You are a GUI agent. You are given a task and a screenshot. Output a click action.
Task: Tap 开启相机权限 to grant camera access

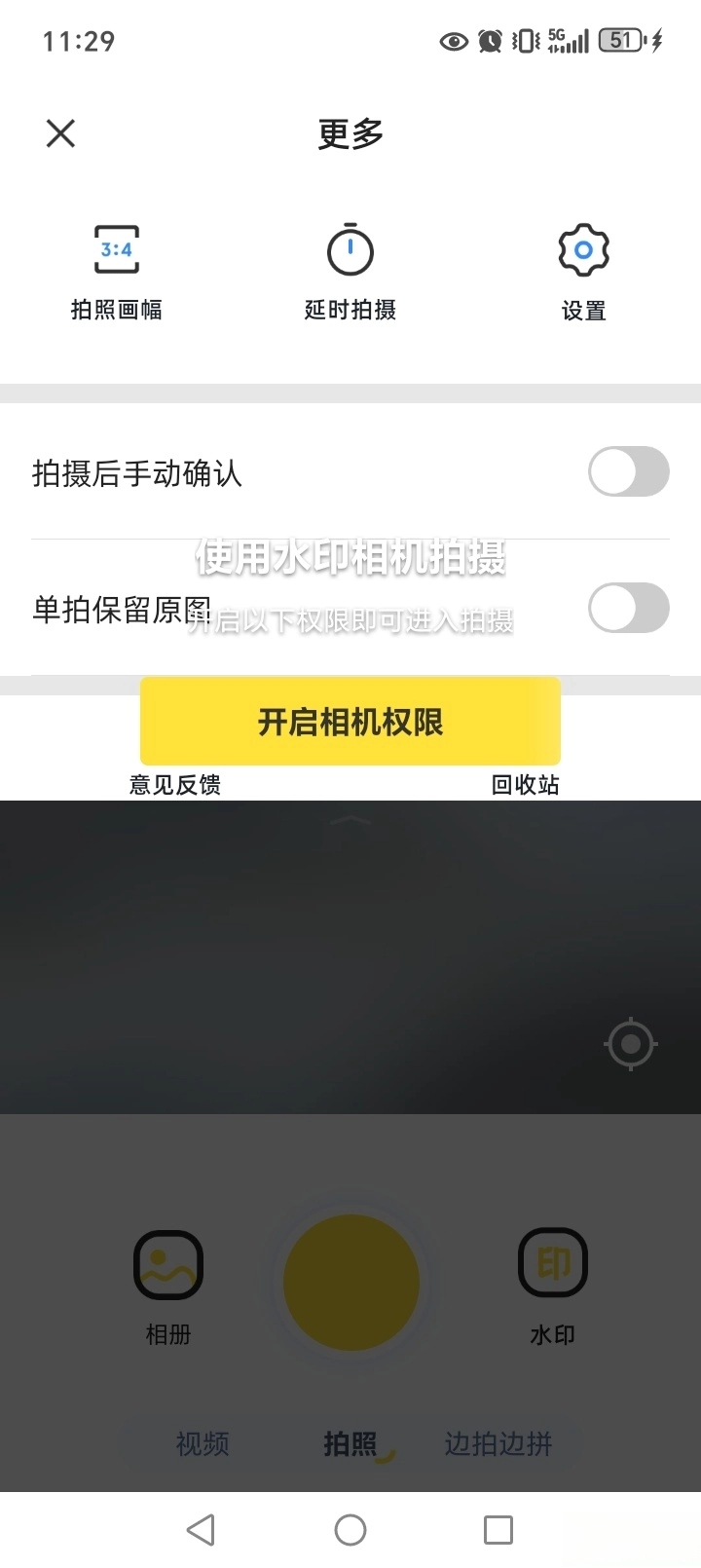pyautogui.click(x=350, y=722)
